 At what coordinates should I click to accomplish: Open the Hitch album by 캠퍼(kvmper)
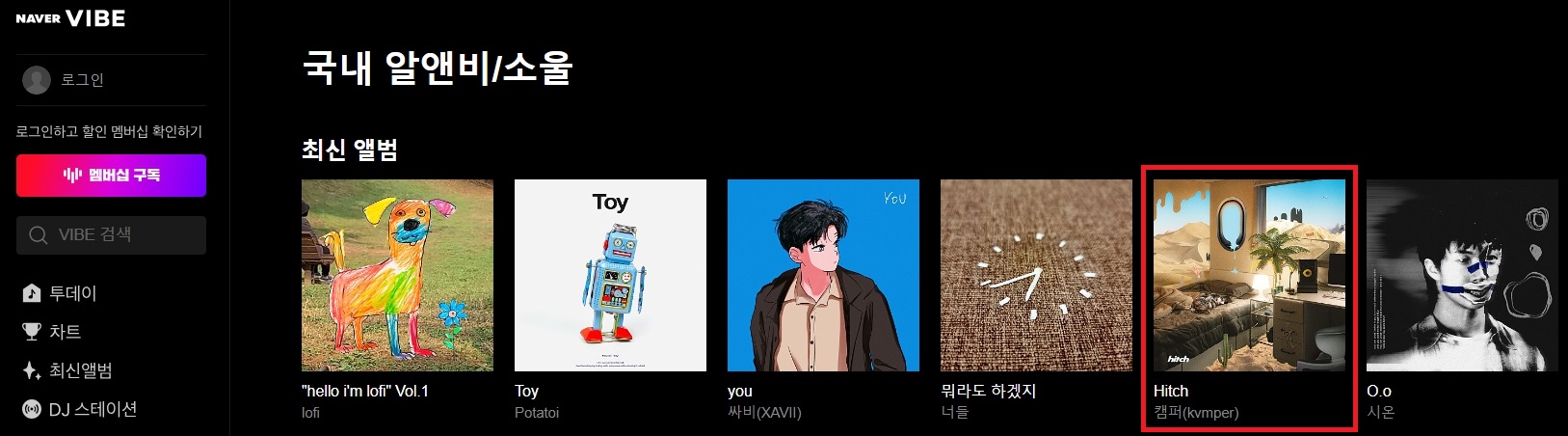coord(1249,275)
